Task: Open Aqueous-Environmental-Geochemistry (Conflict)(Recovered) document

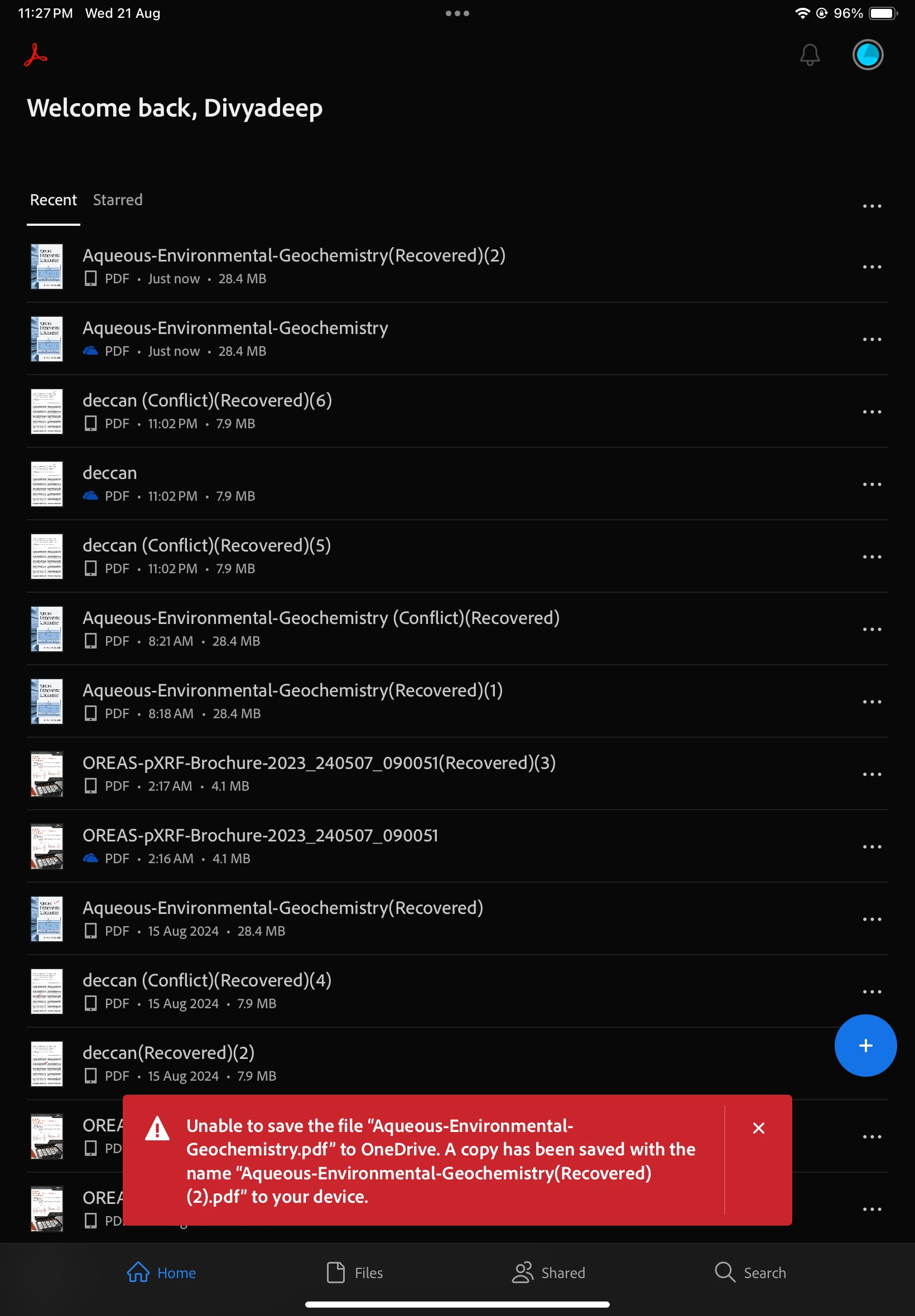Action: 320,618
